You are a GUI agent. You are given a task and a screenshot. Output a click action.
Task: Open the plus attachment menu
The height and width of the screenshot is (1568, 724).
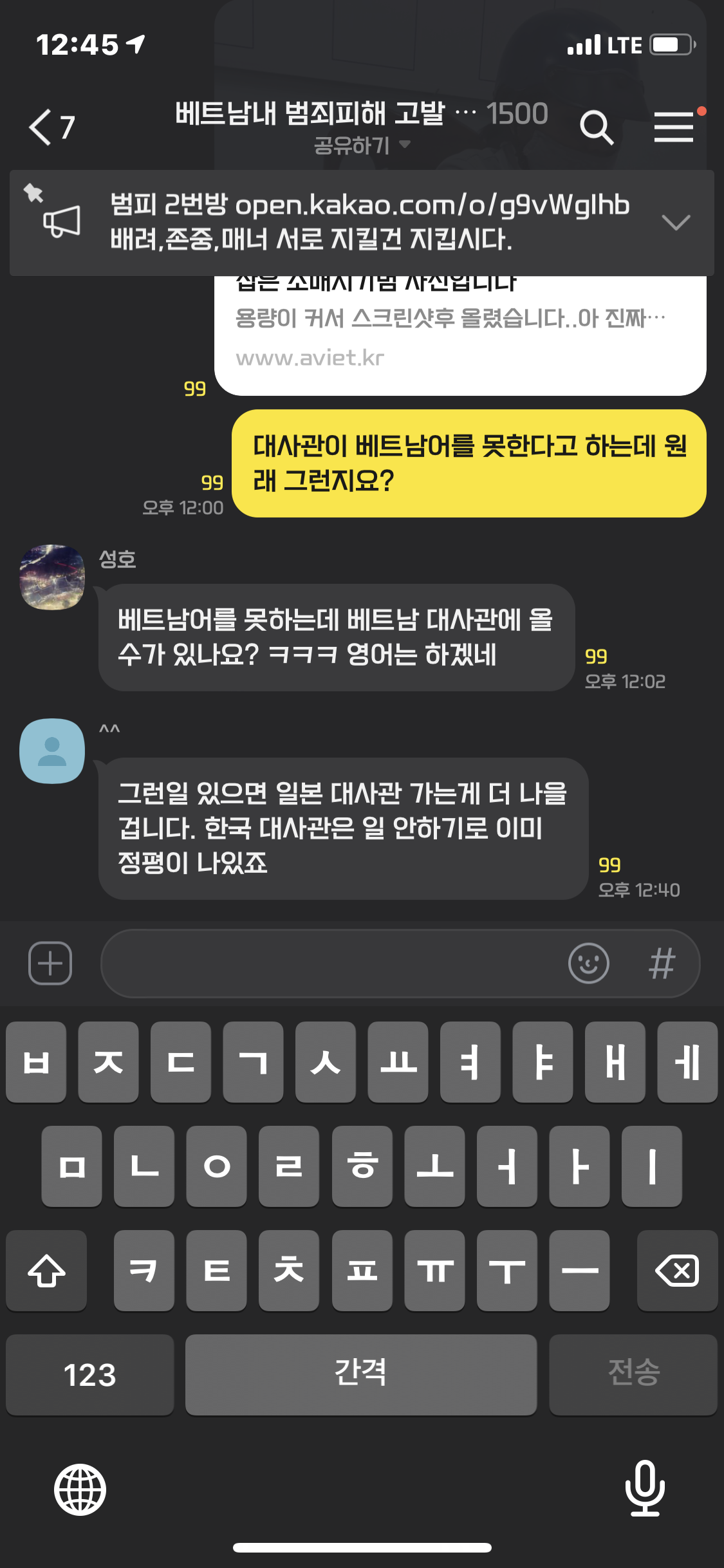click(x=50, y=963)
